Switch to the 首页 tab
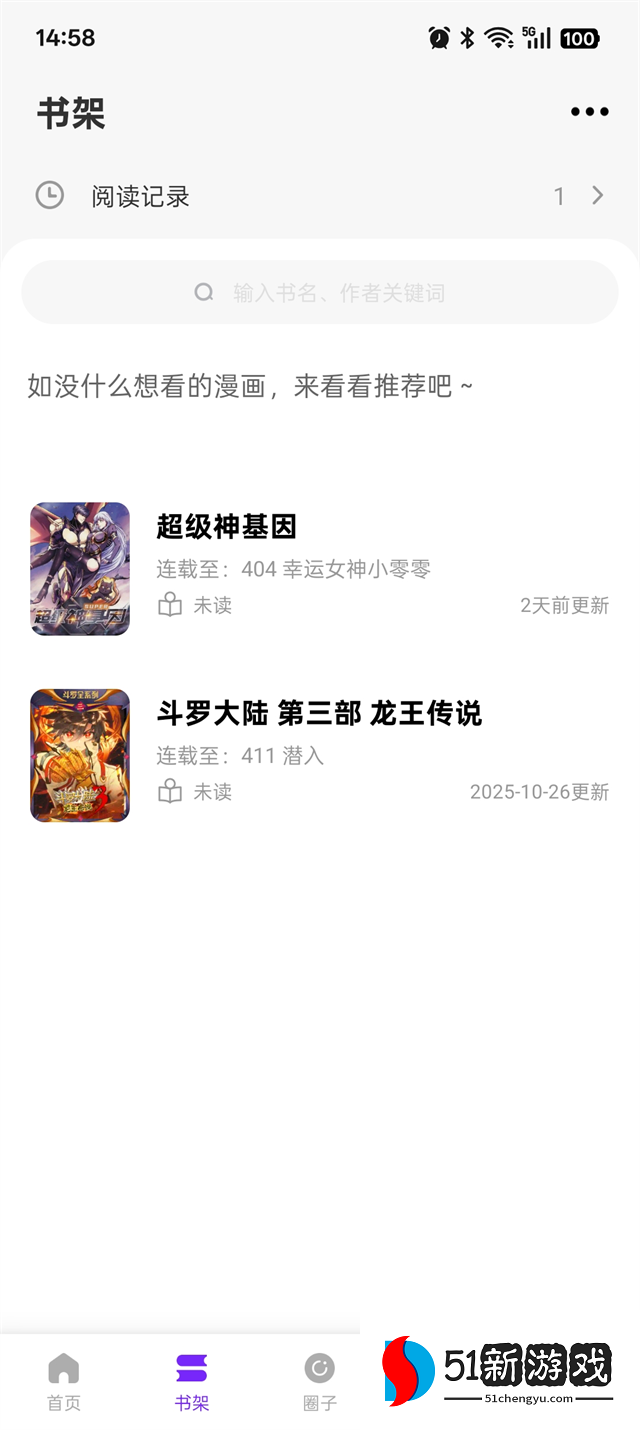The image size is (640, 1430). pyautogui.click(x=64, y=1381)
